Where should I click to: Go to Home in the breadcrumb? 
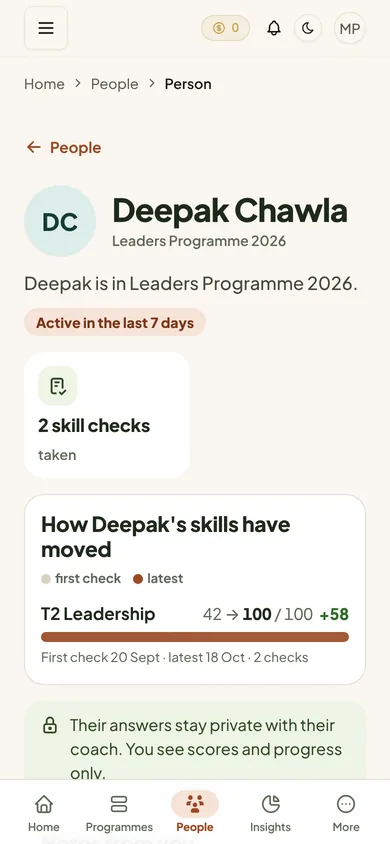coord(44,84)
